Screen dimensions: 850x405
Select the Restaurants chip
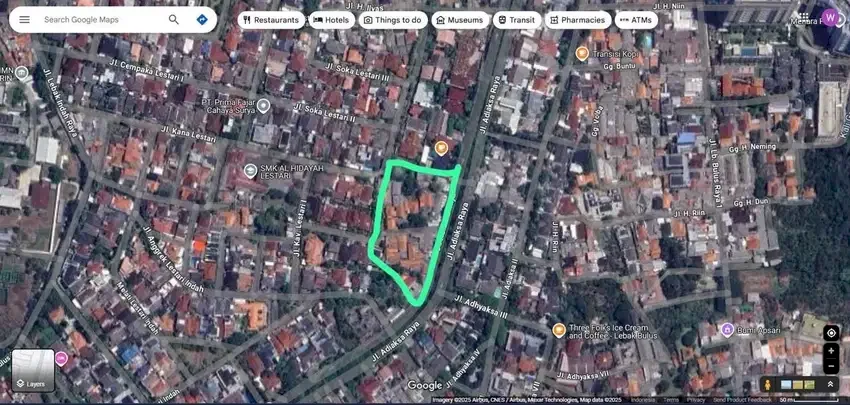271,19
